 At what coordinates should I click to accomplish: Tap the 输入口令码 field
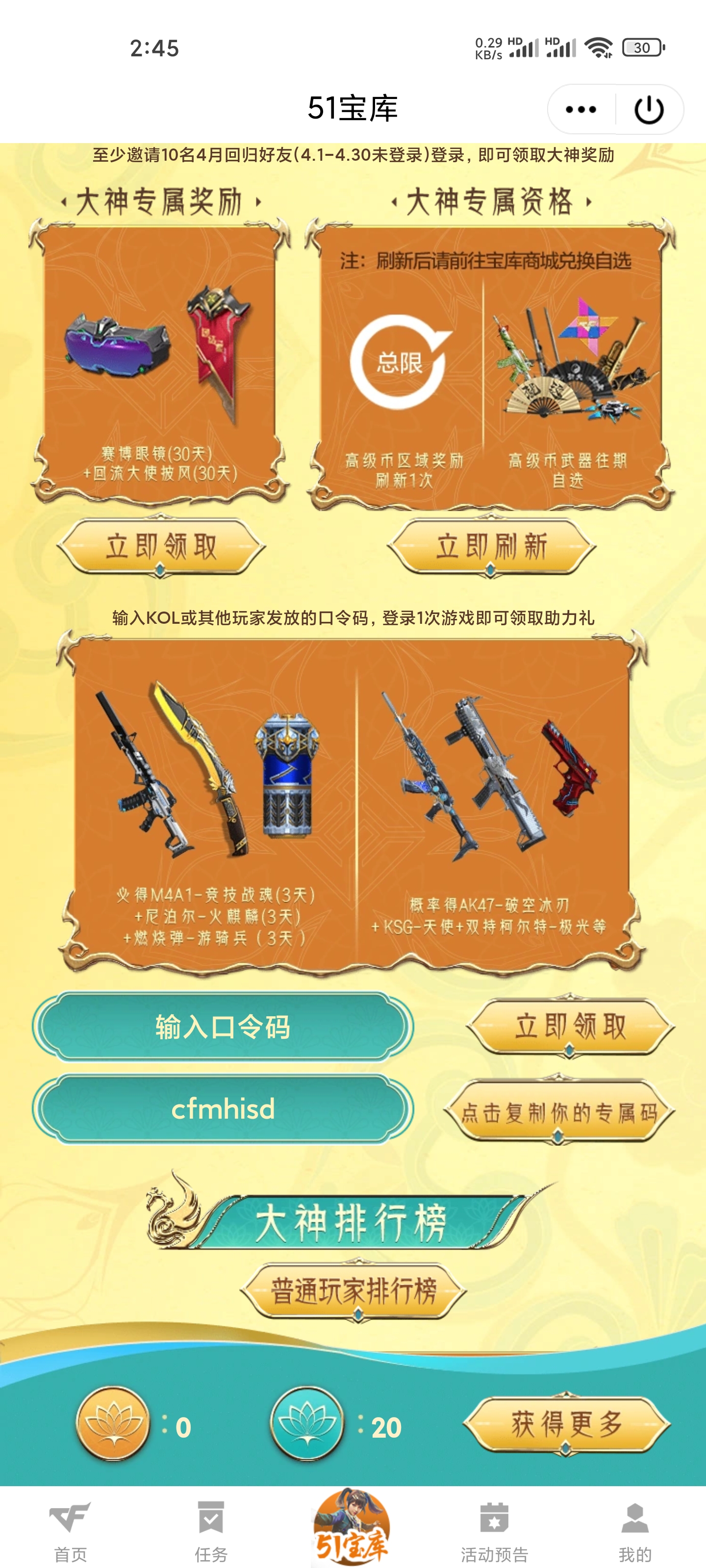coord(223,1027)
